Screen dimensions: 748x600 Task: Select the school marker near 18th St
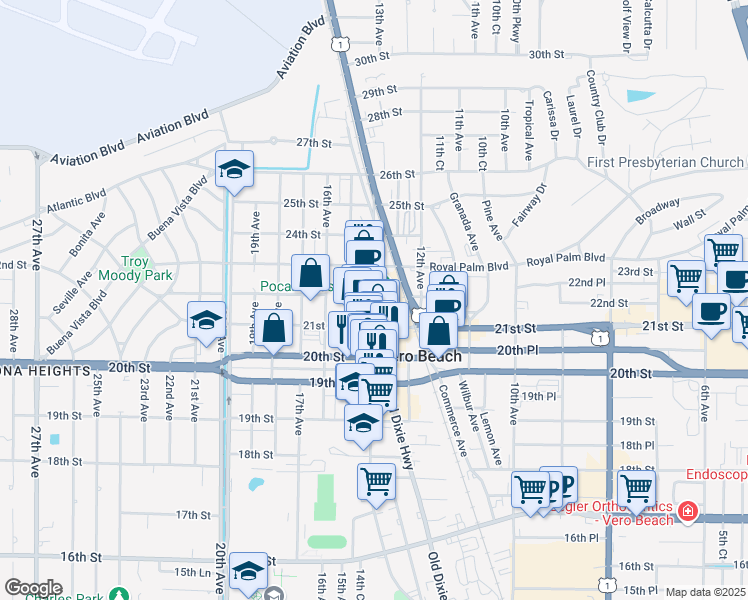click(x=363, y=424)
